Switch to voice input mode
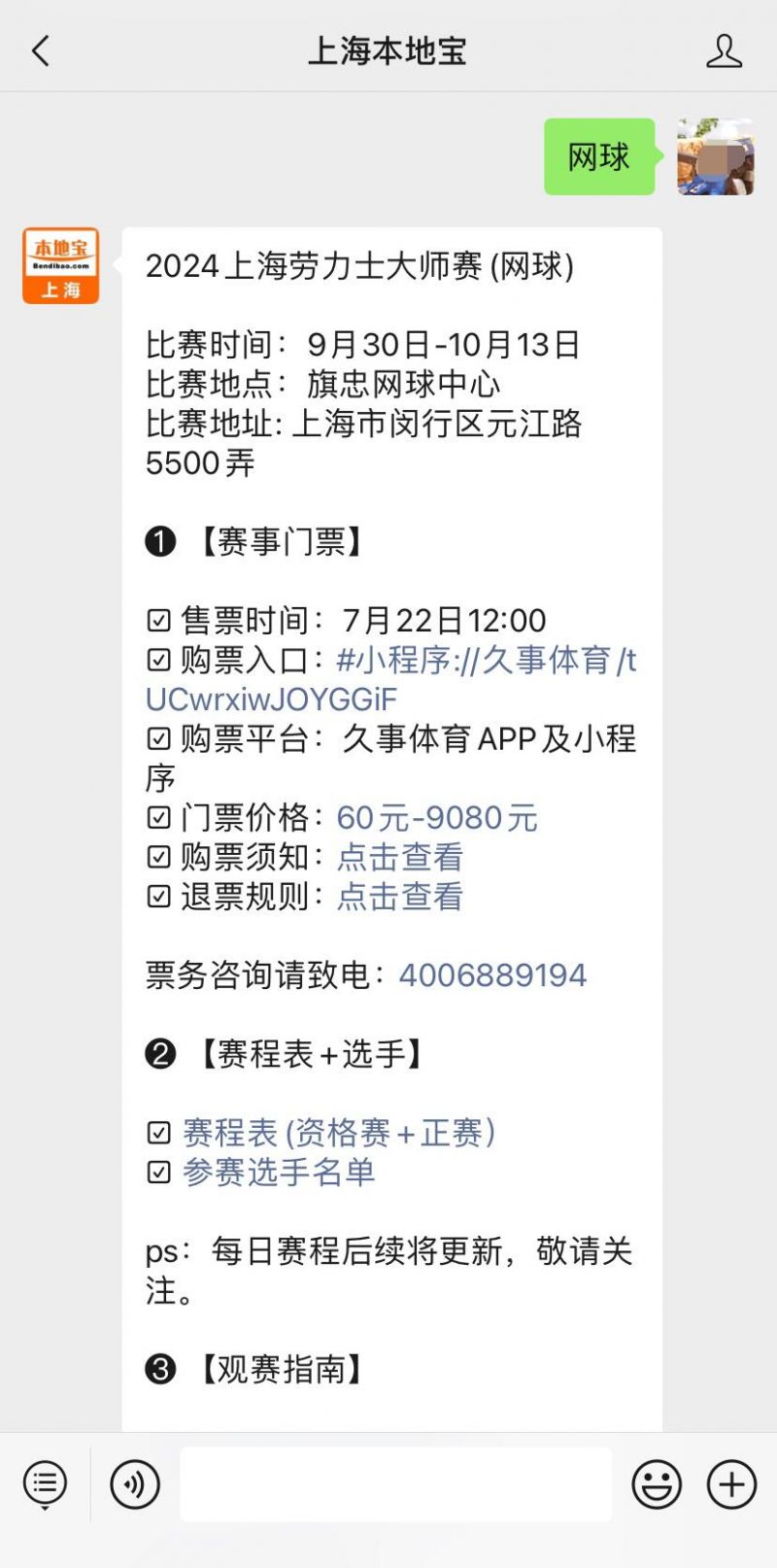 click(x=135, y=1484)
